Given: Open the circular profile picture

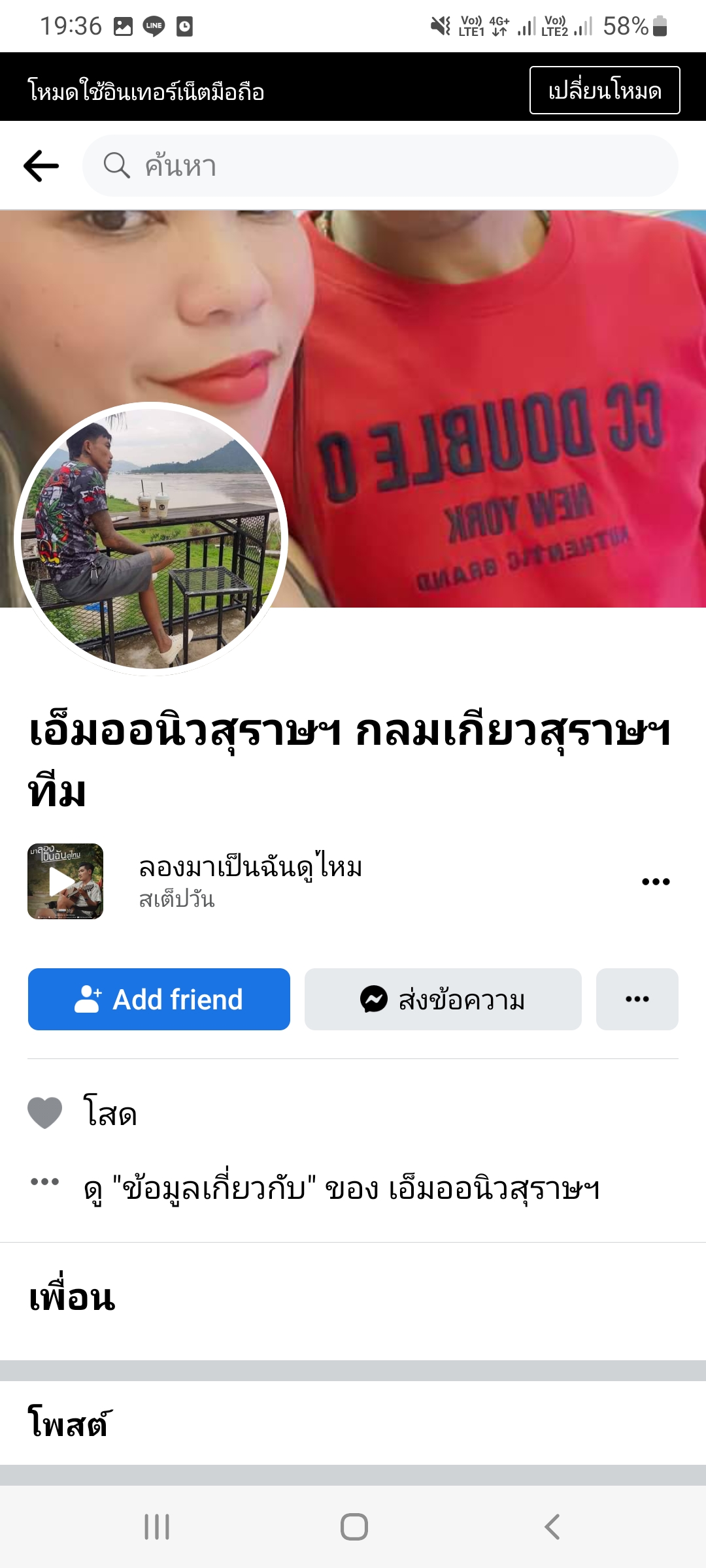Looking at the screenshot, I should pyautogui.click(x=151, y=539).
